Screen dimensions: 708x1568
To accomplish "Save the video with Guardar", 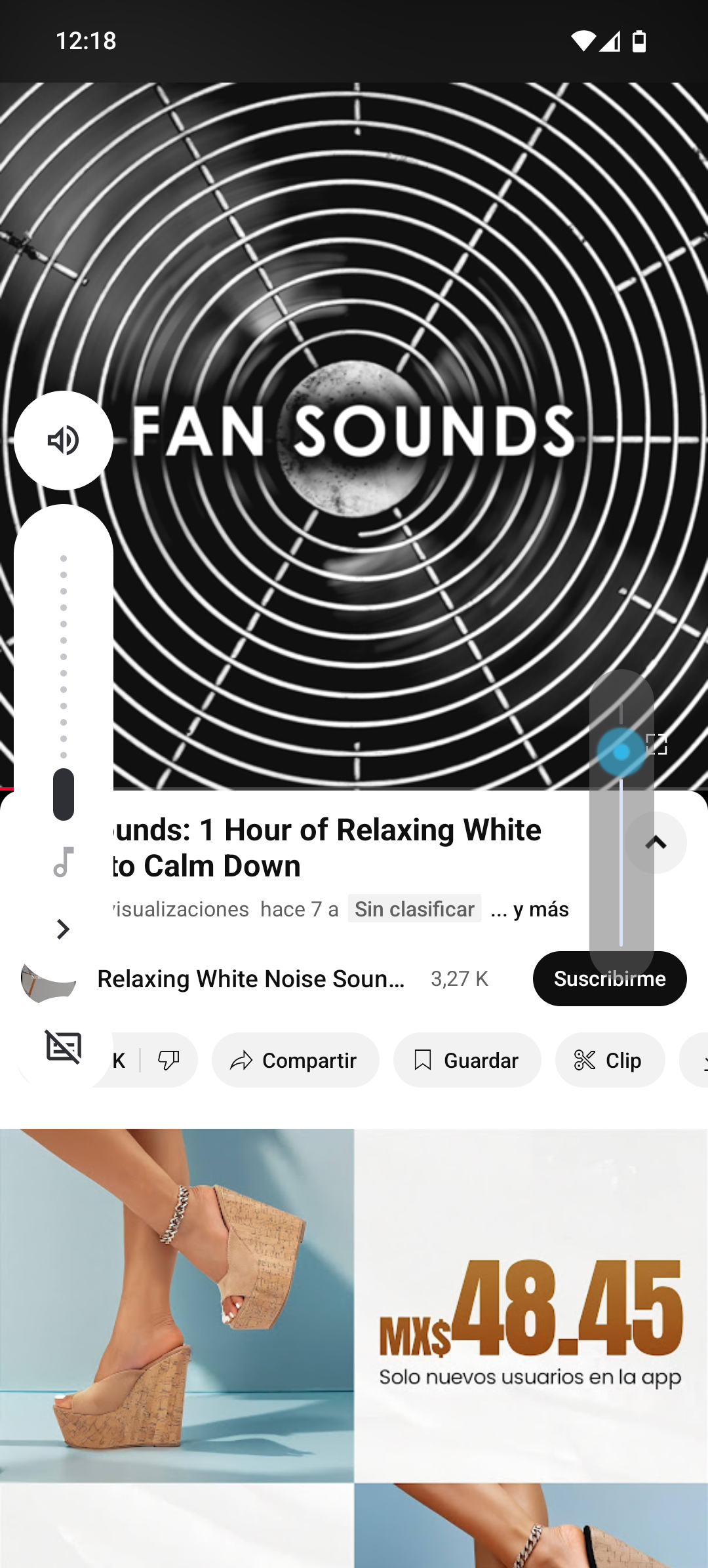I will pos(467,1060).
